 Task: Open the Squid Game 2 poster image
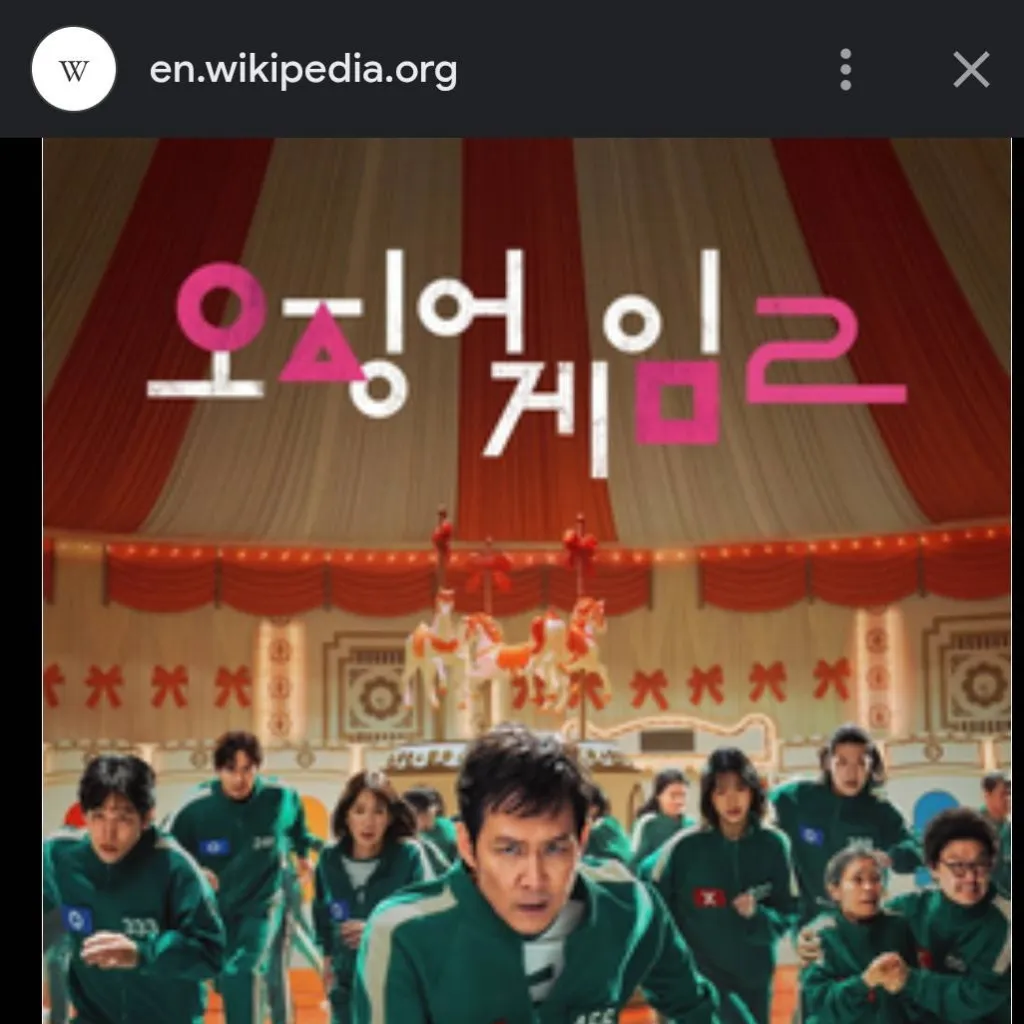coord(527,580)
